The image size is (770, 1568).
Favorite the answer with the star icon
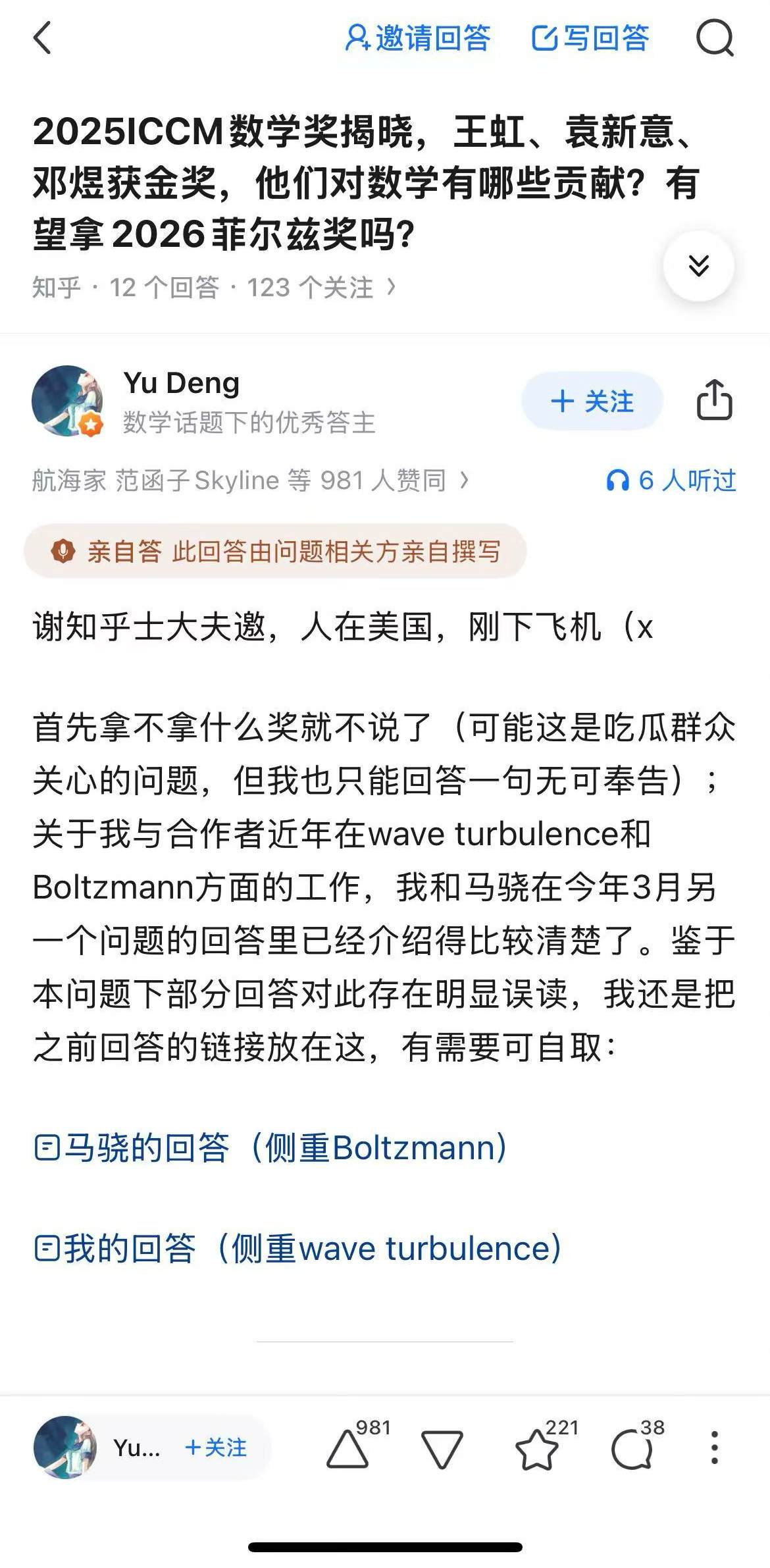(x=537, y=1450)
